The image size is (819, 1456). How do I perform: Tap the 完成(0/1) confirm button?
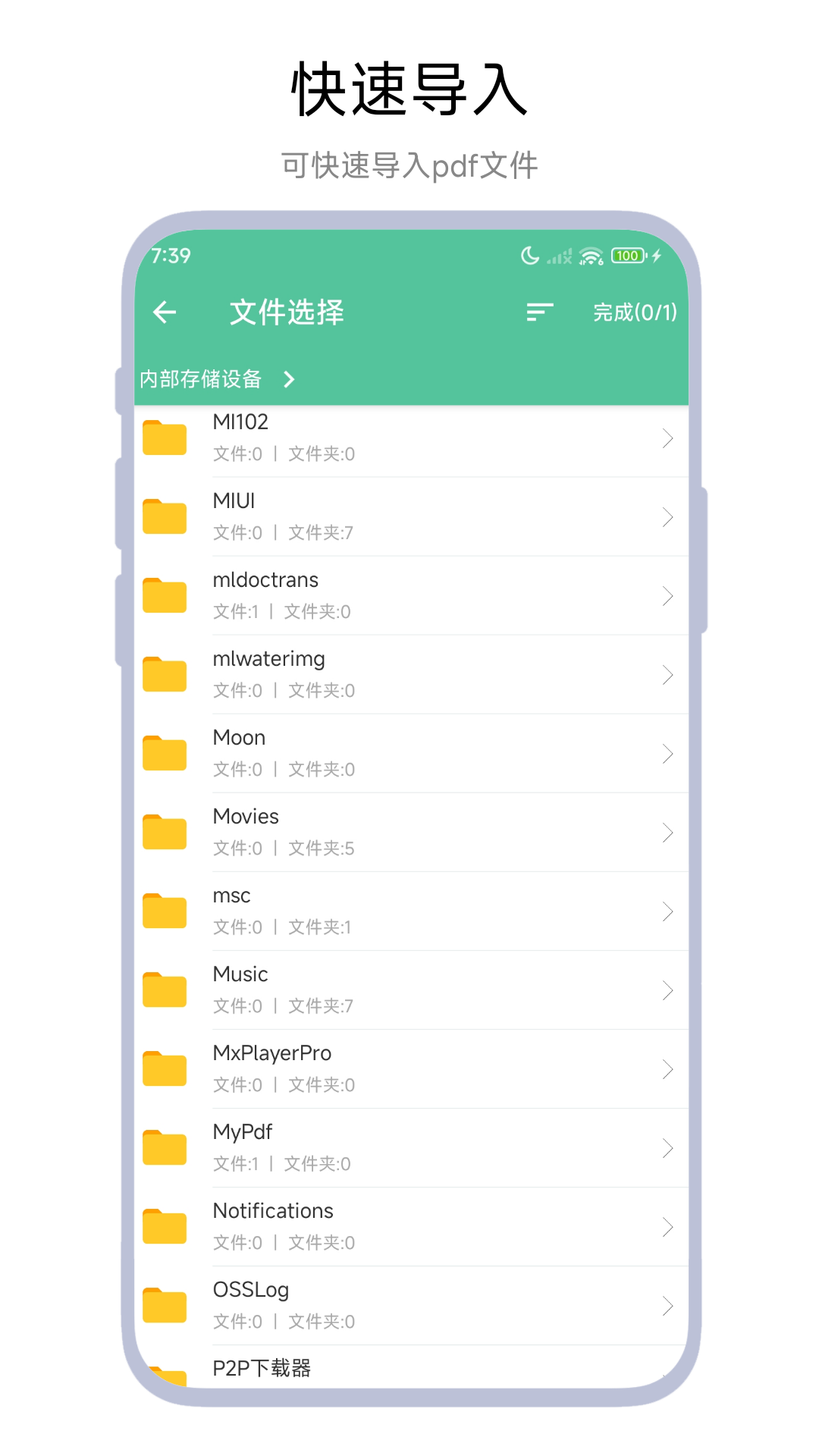click(x=635, y=312)
